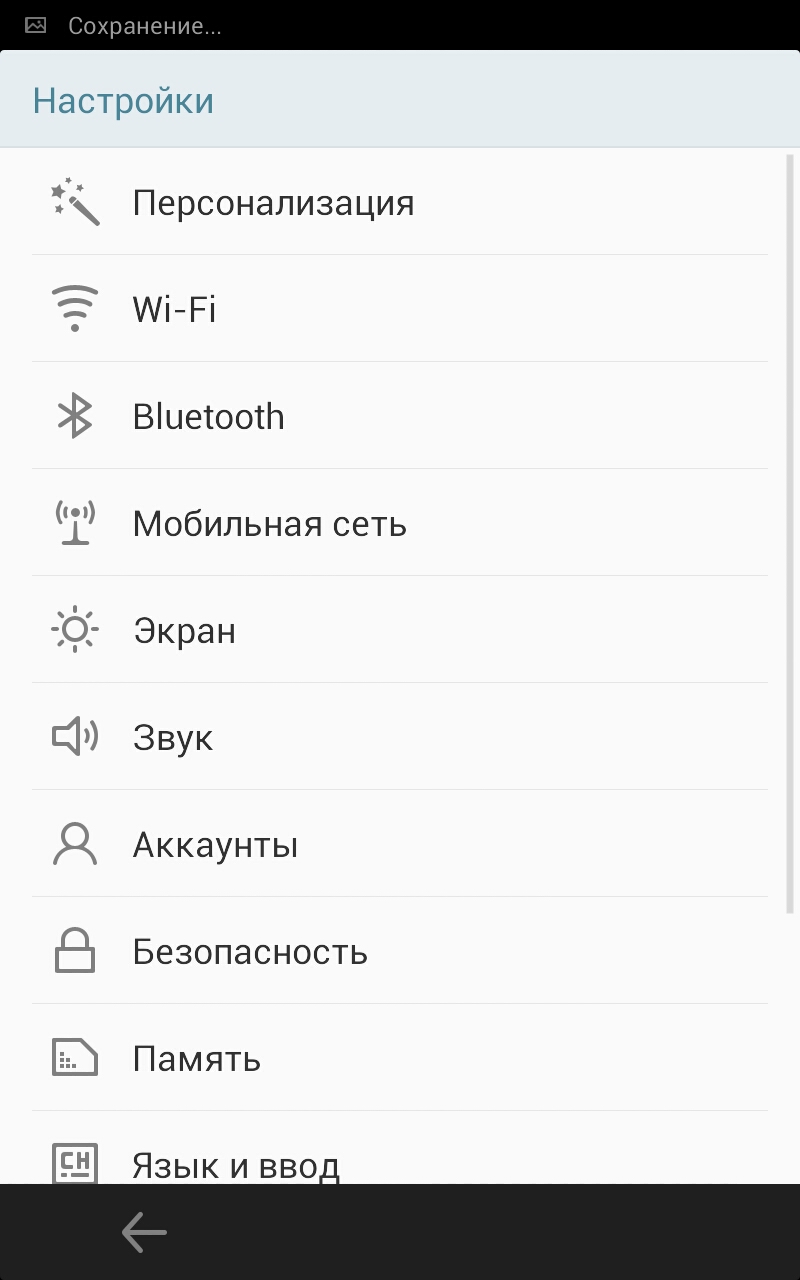
Task: Go to Bluetooth settings
Action: (x=208, y=417)
